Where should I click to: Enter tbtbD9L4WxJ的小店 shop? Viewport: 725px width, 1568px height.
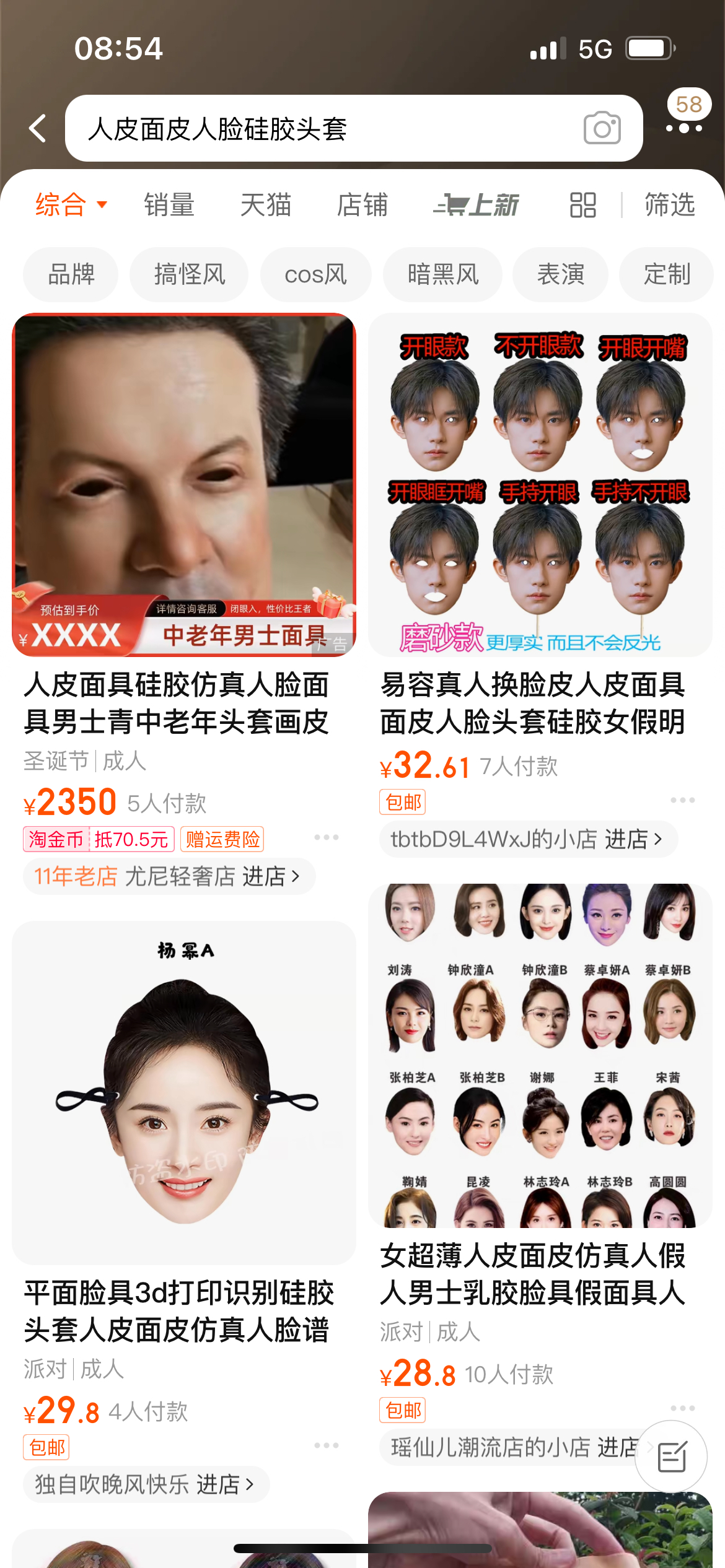(528, 839)
